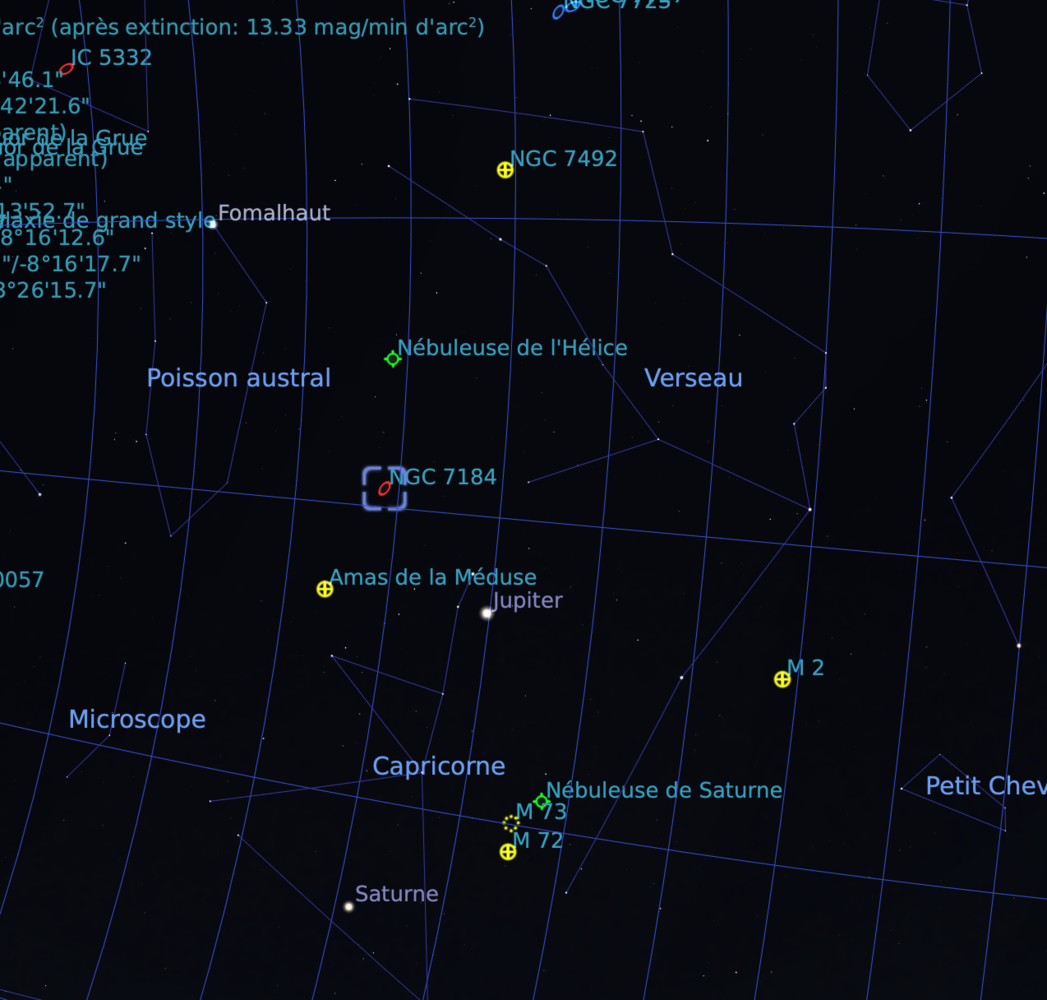Select the M 2 cluster marker
Viewport: 1047px width, 1000px height.
[782, 679]
